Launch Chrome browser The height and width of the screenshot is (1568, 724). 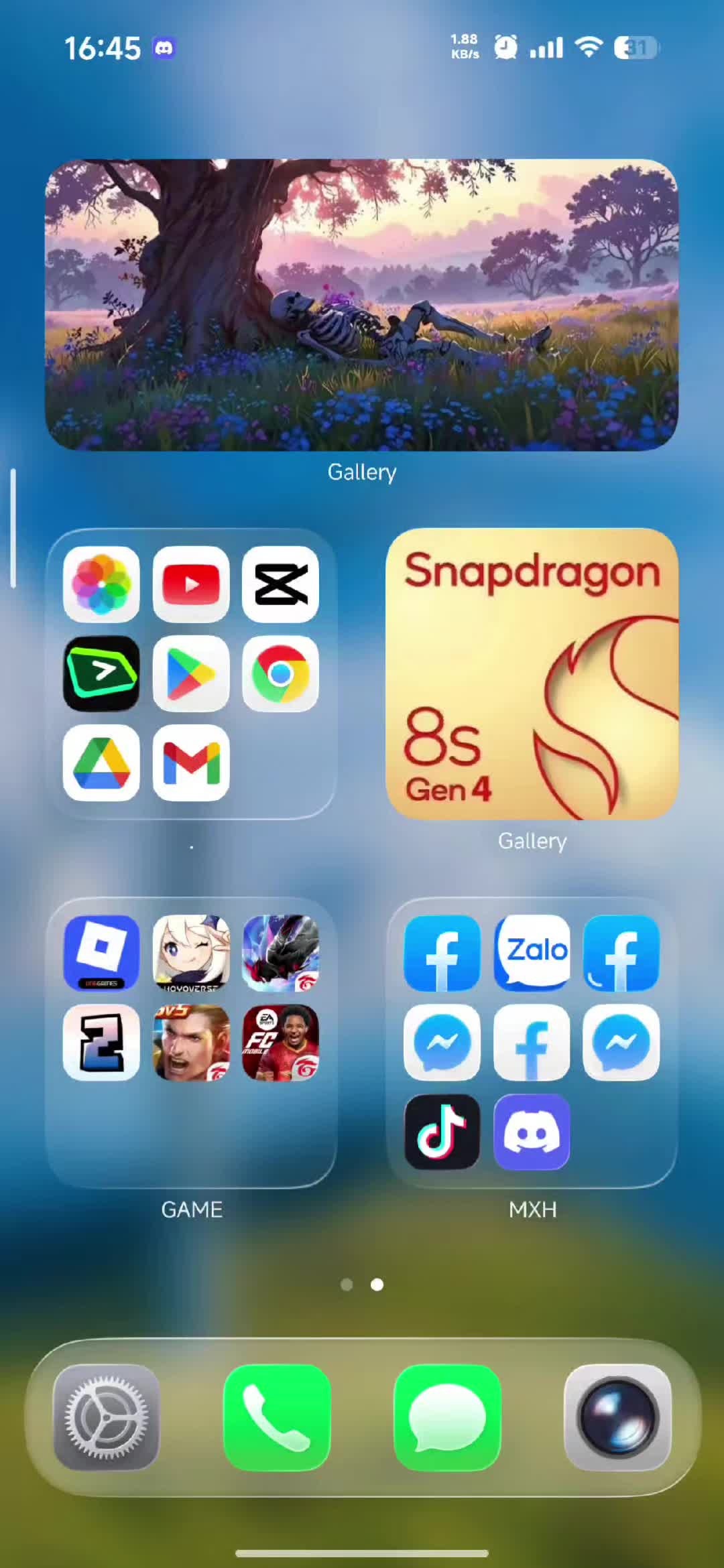[280, 673]
